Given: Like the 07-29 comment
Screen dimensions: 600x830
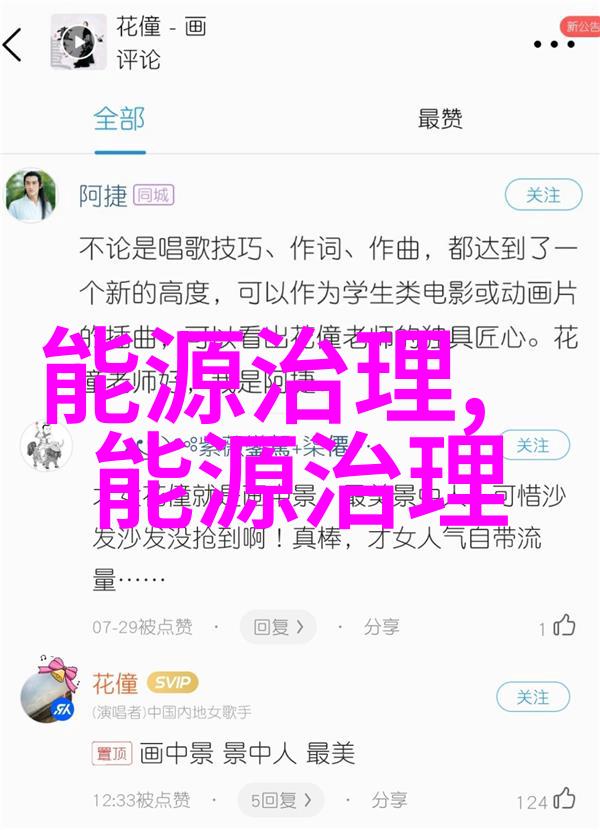Looking at the screenshot, I should [x=563, y=626].
